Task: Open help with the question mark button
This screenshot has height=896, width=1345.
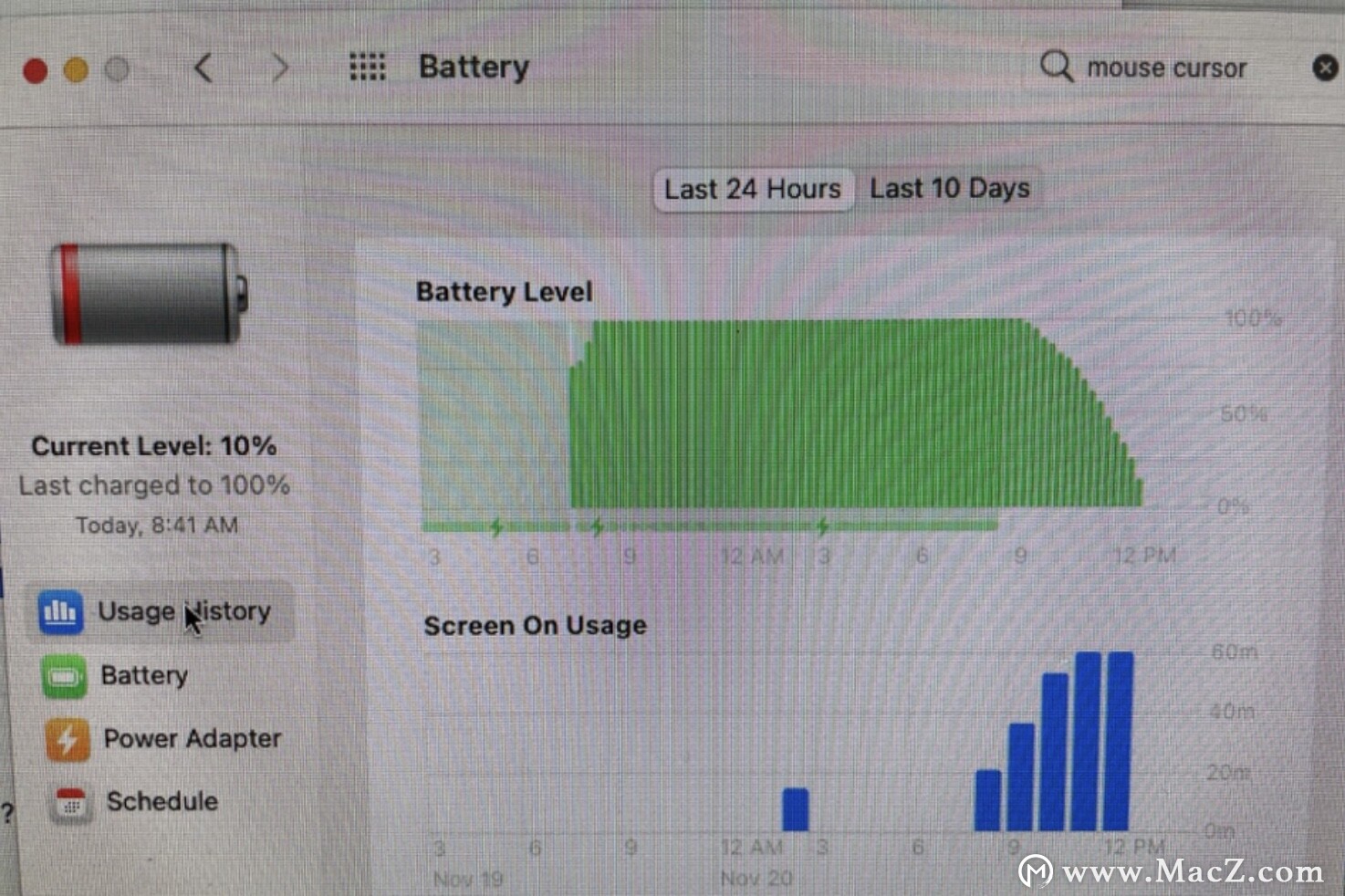Action: pos(7,812)
